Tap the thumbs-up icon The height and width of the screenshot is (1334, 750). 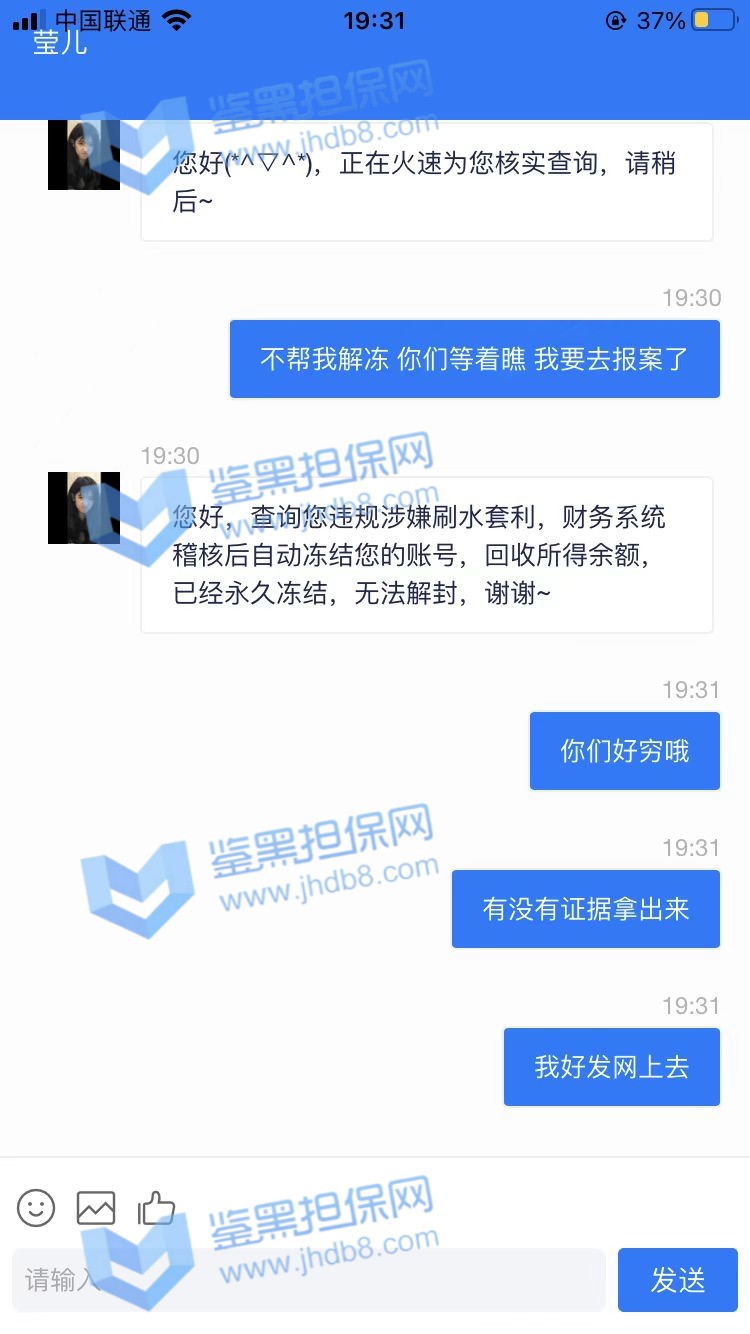[x=157, y=1208]
